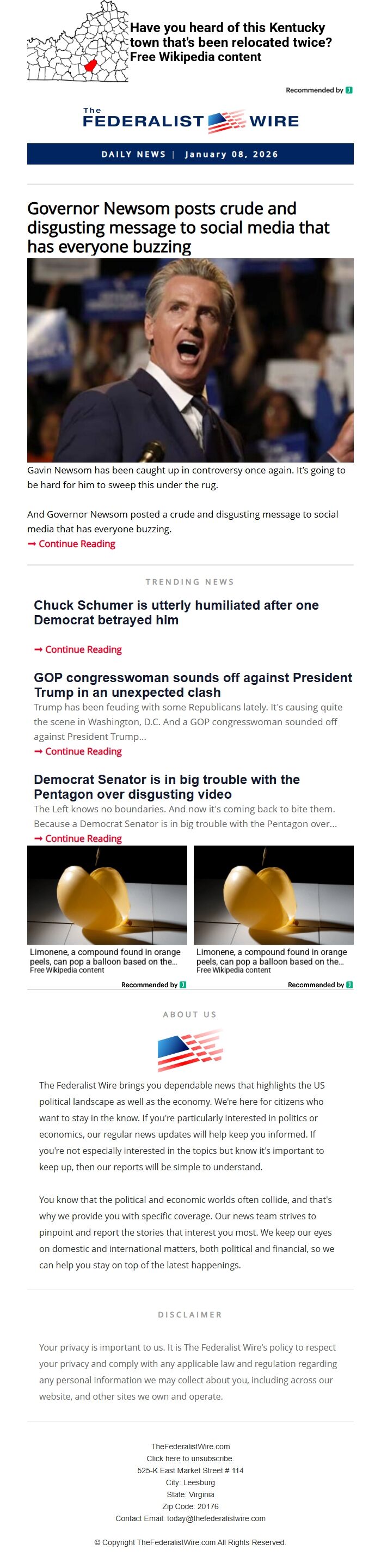Open the Chuck Schumer humiliated headline
The image size is (381, 1568).
[176, 612]
